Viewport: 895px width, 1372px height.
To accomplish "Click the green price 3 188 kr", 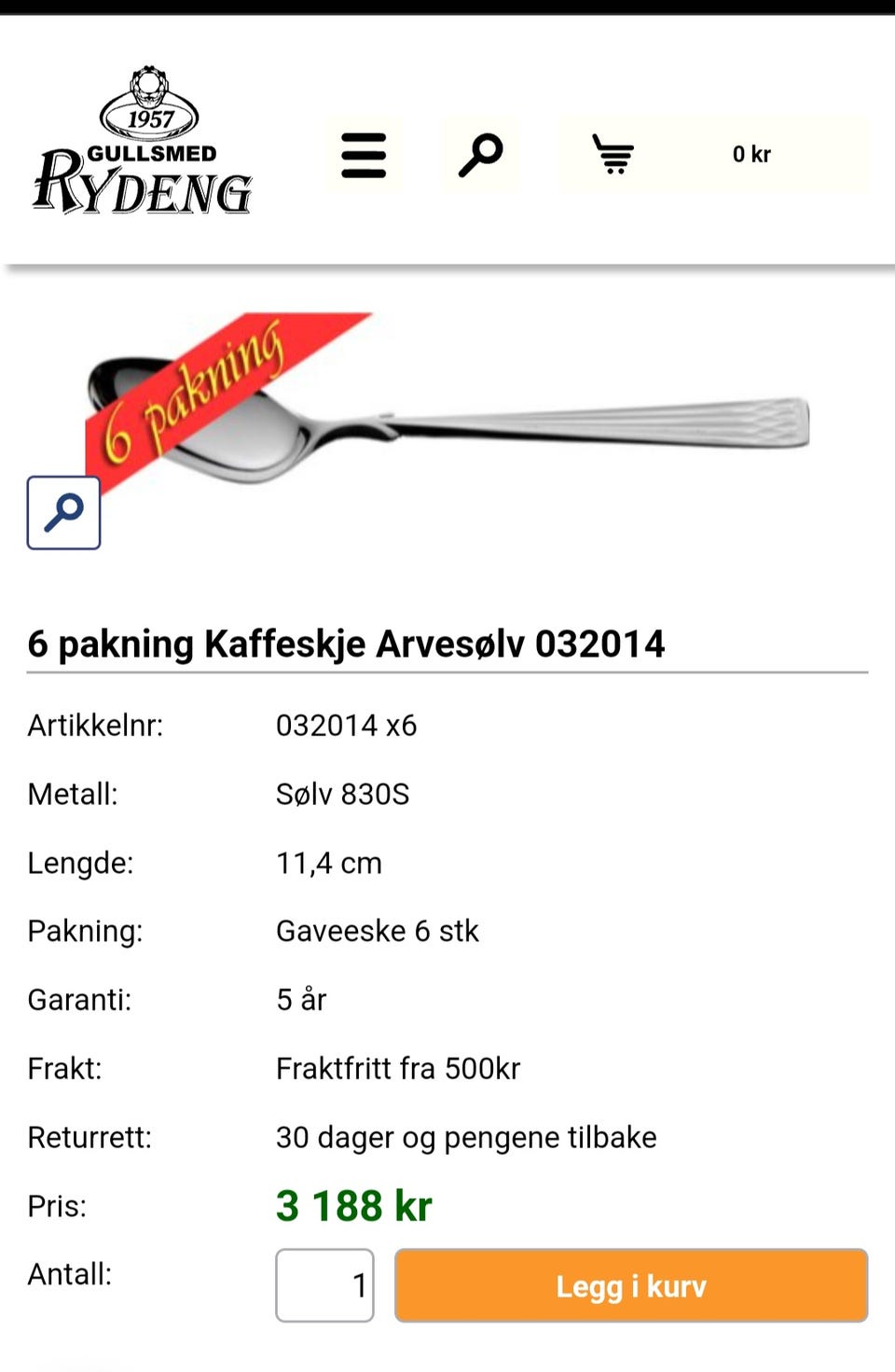I will [x=353, y=1205].
